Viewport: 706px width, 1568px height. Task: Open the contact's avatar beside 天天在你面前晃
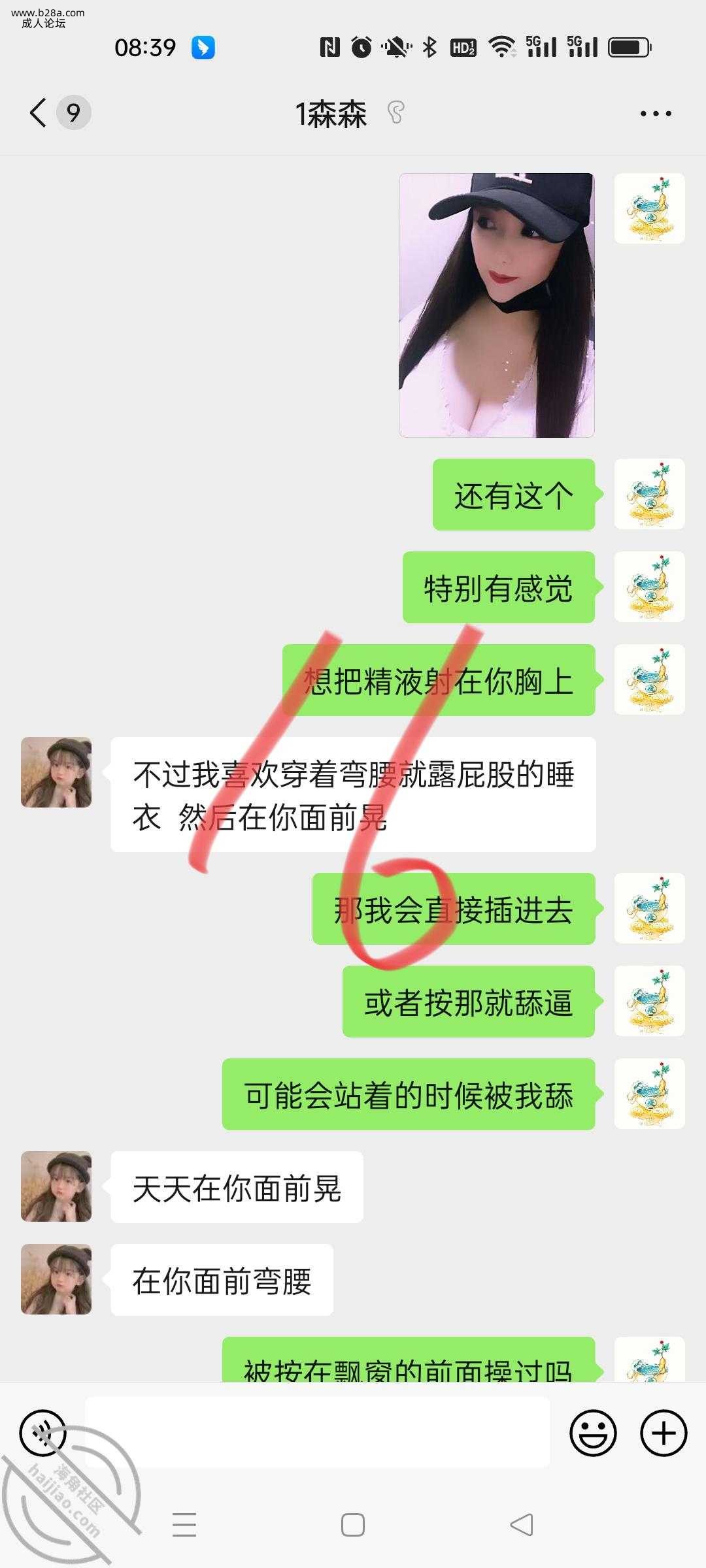[x=56, y=1186]
